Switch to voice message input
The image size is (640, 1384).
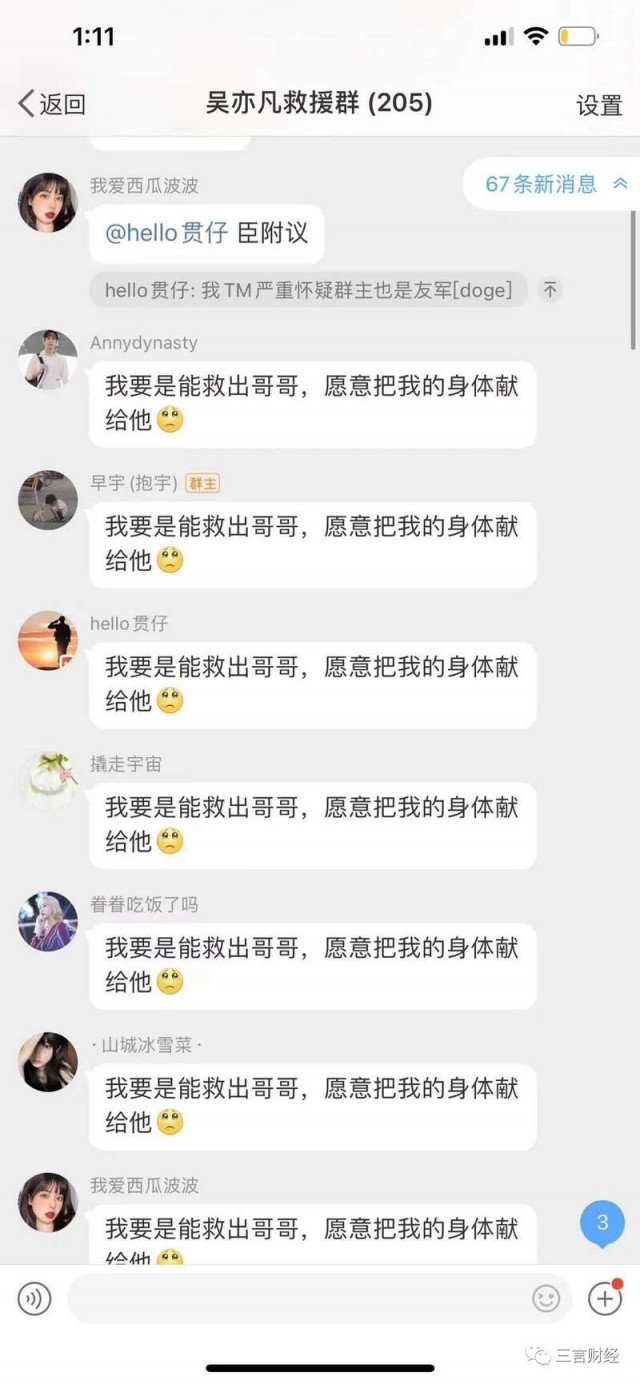click(34, 1299)
